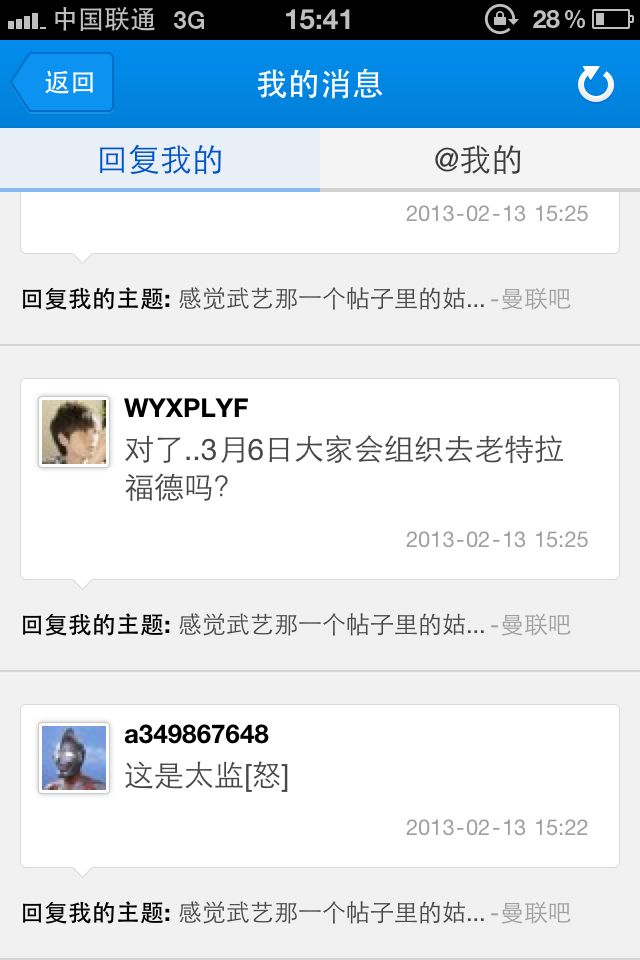Open the thread under a349867648's reply
The image size is (640, 960).
point(296,913)
